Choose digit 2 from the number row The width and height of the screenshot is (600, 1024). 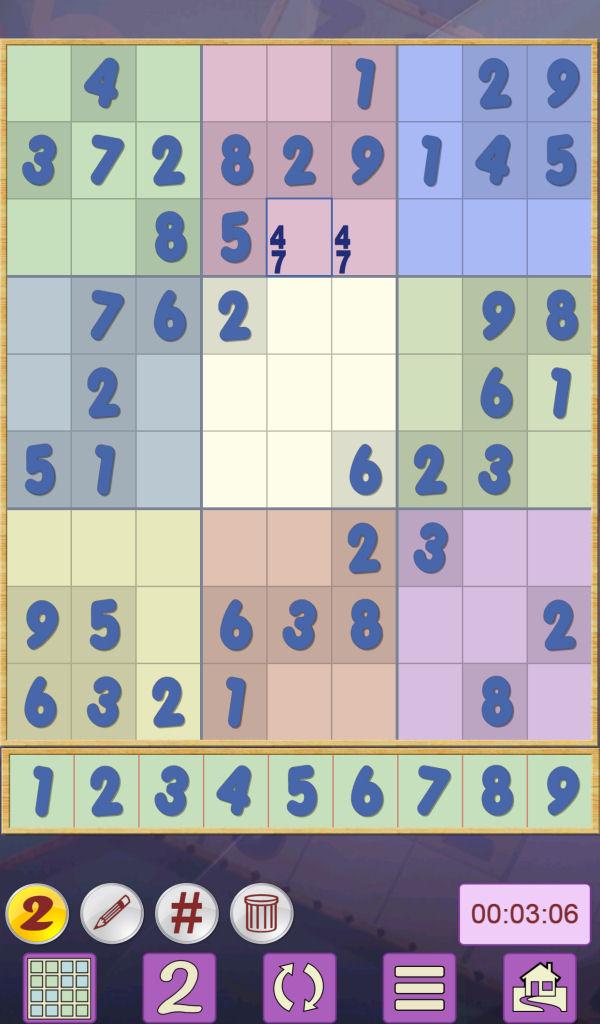106,791
